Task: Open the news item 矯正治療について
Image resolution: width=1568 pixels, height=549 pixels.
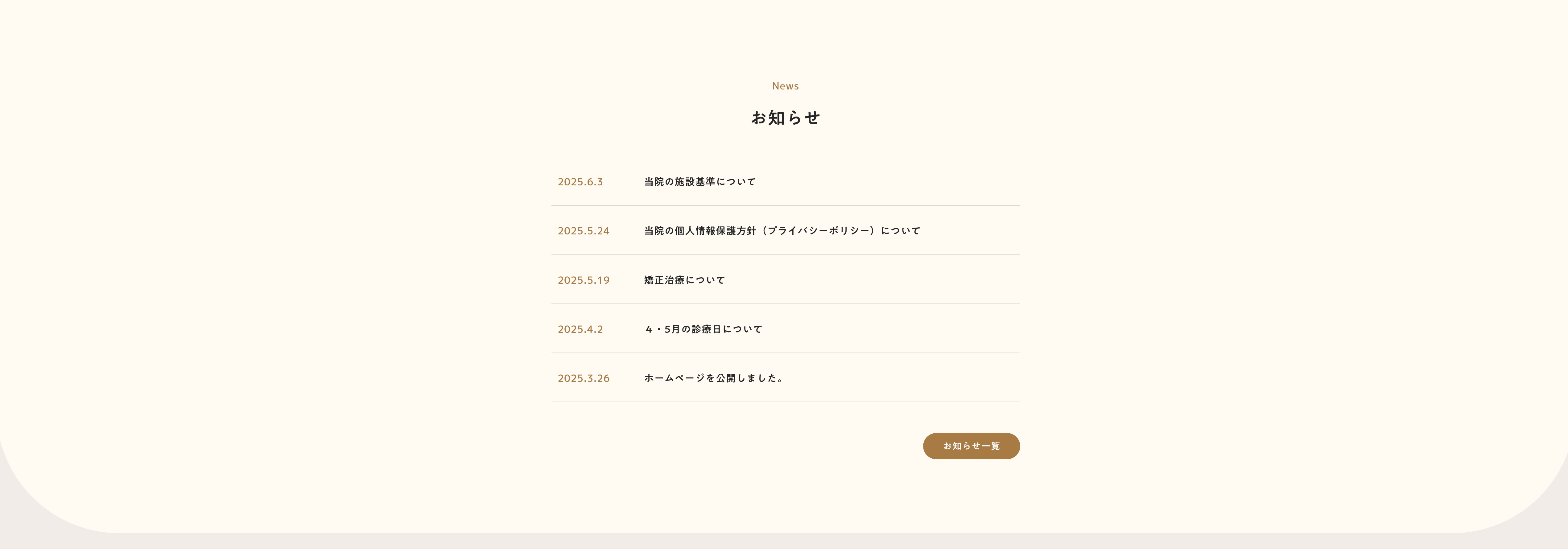Action: (684, 280)
